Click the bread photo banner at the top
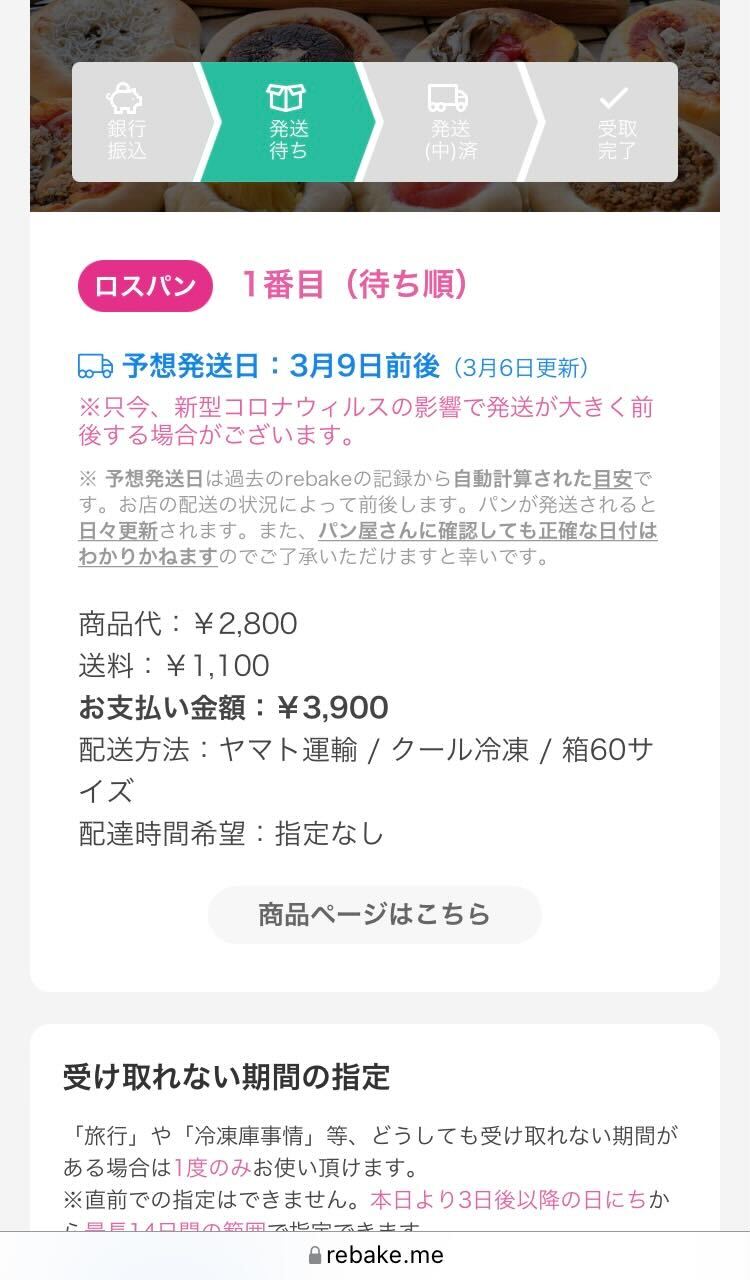 coord(375,30)
